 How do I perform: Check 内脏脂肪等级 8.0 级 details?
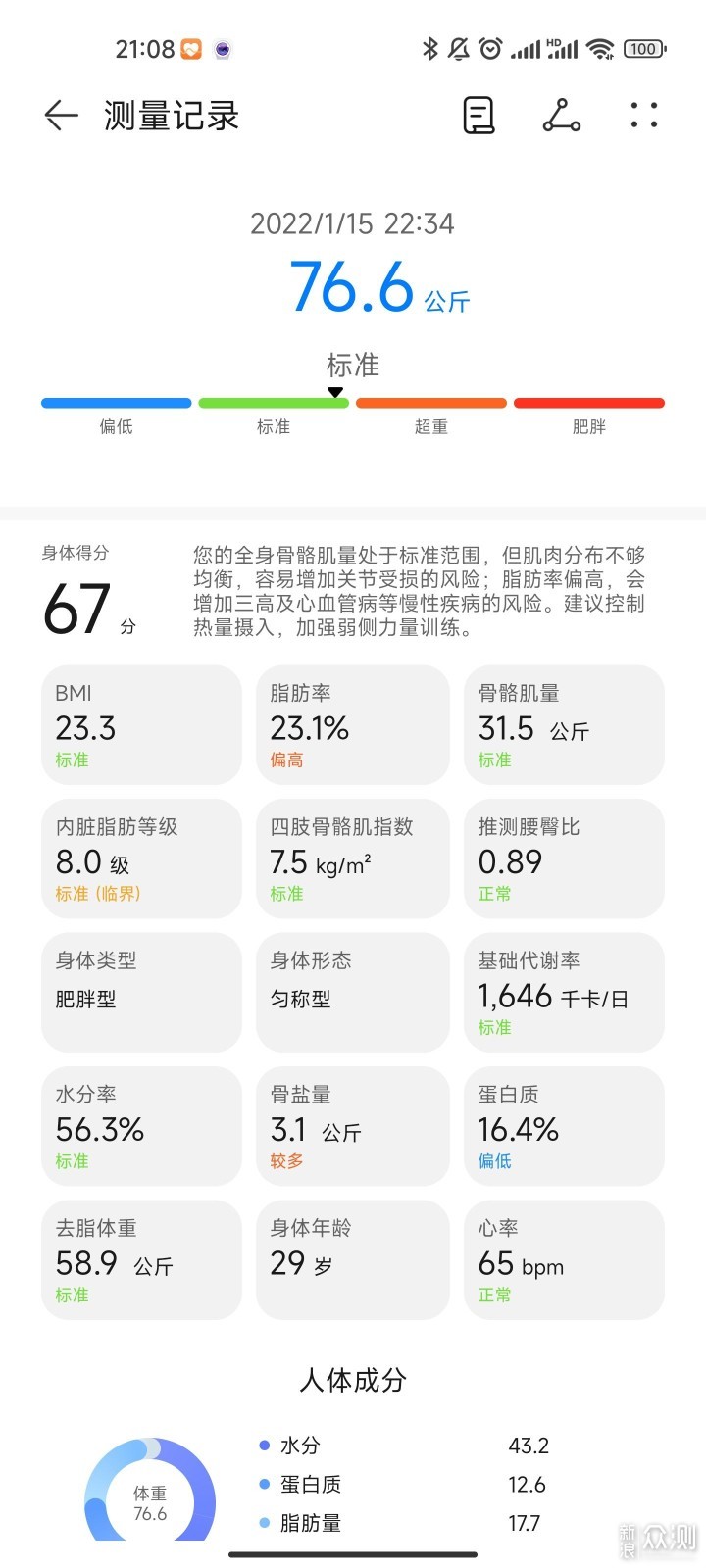pos(141,858)
